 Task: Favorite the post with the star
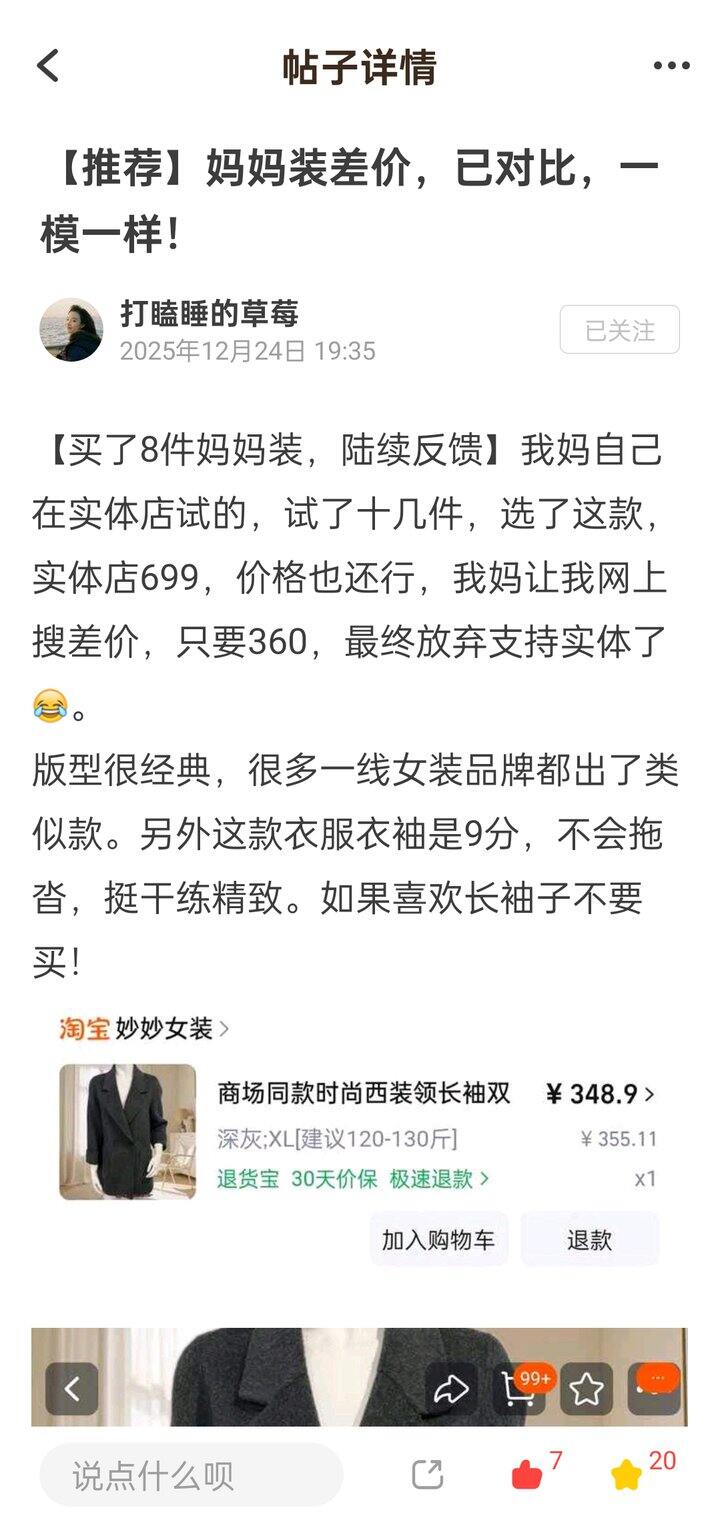click(x=626, y=1474)
